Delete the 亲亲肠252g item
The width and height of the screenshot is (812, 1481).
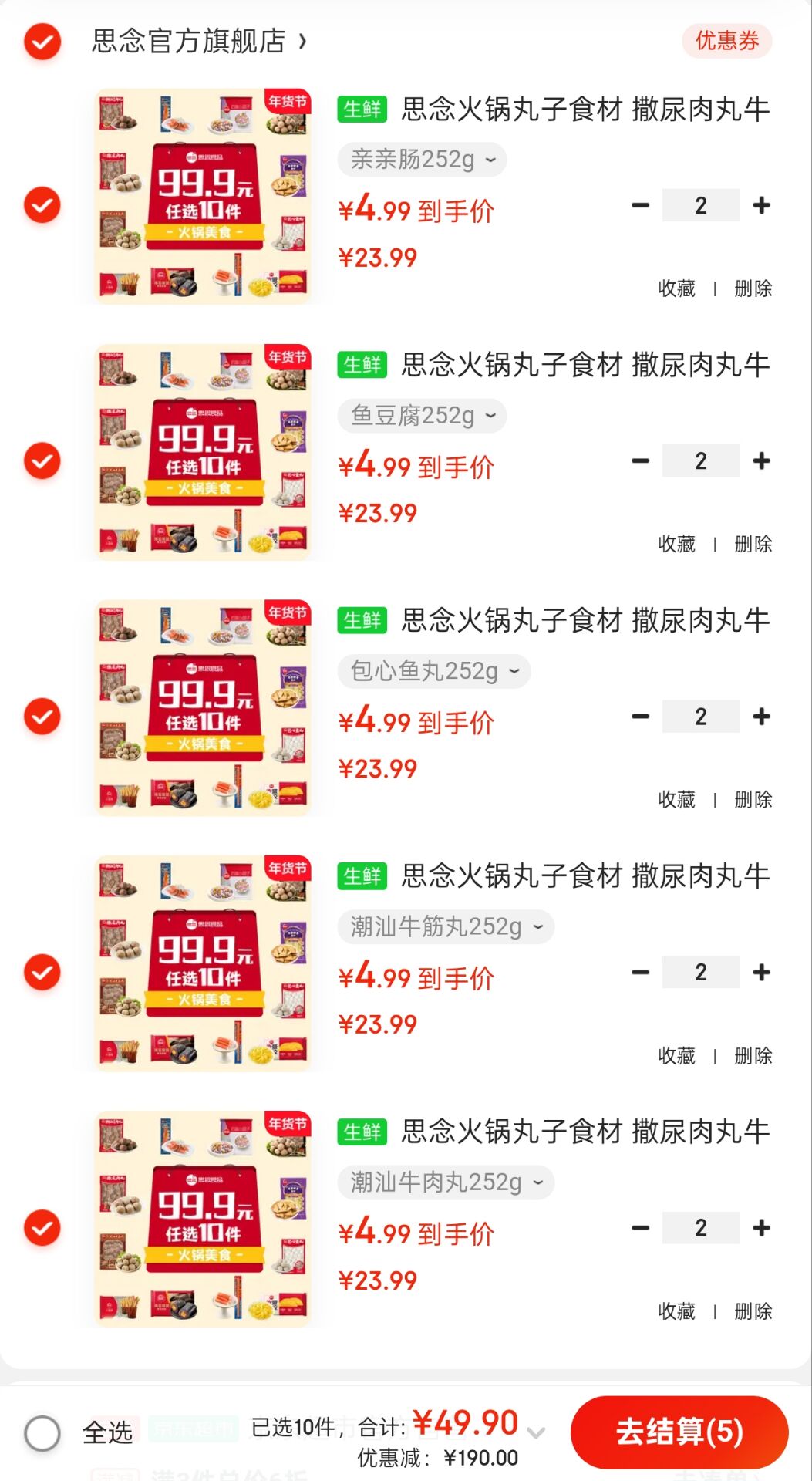coord(753,288)
